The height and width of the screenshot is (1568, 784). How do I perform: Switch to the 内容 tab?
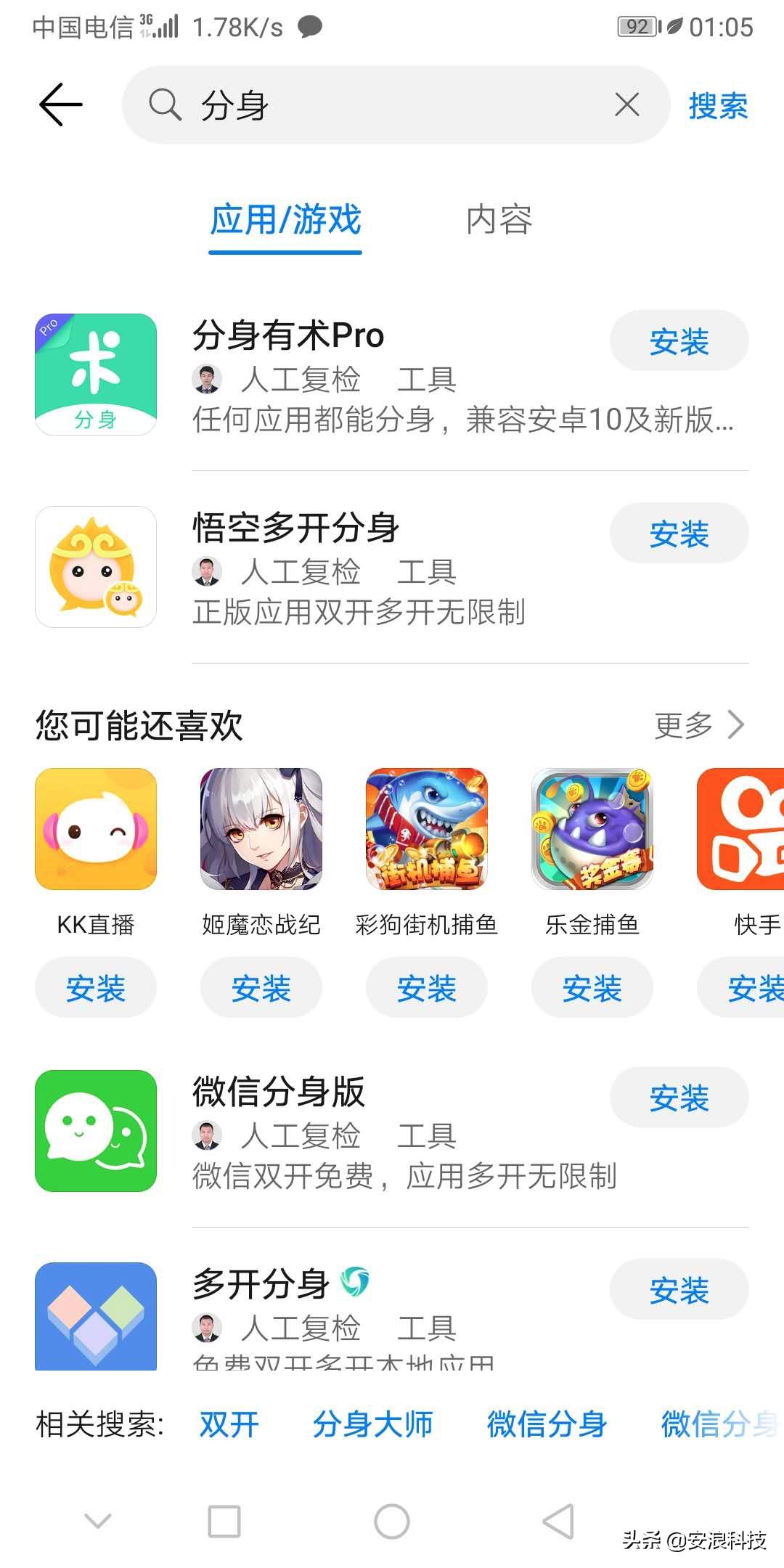click(498, 221)
